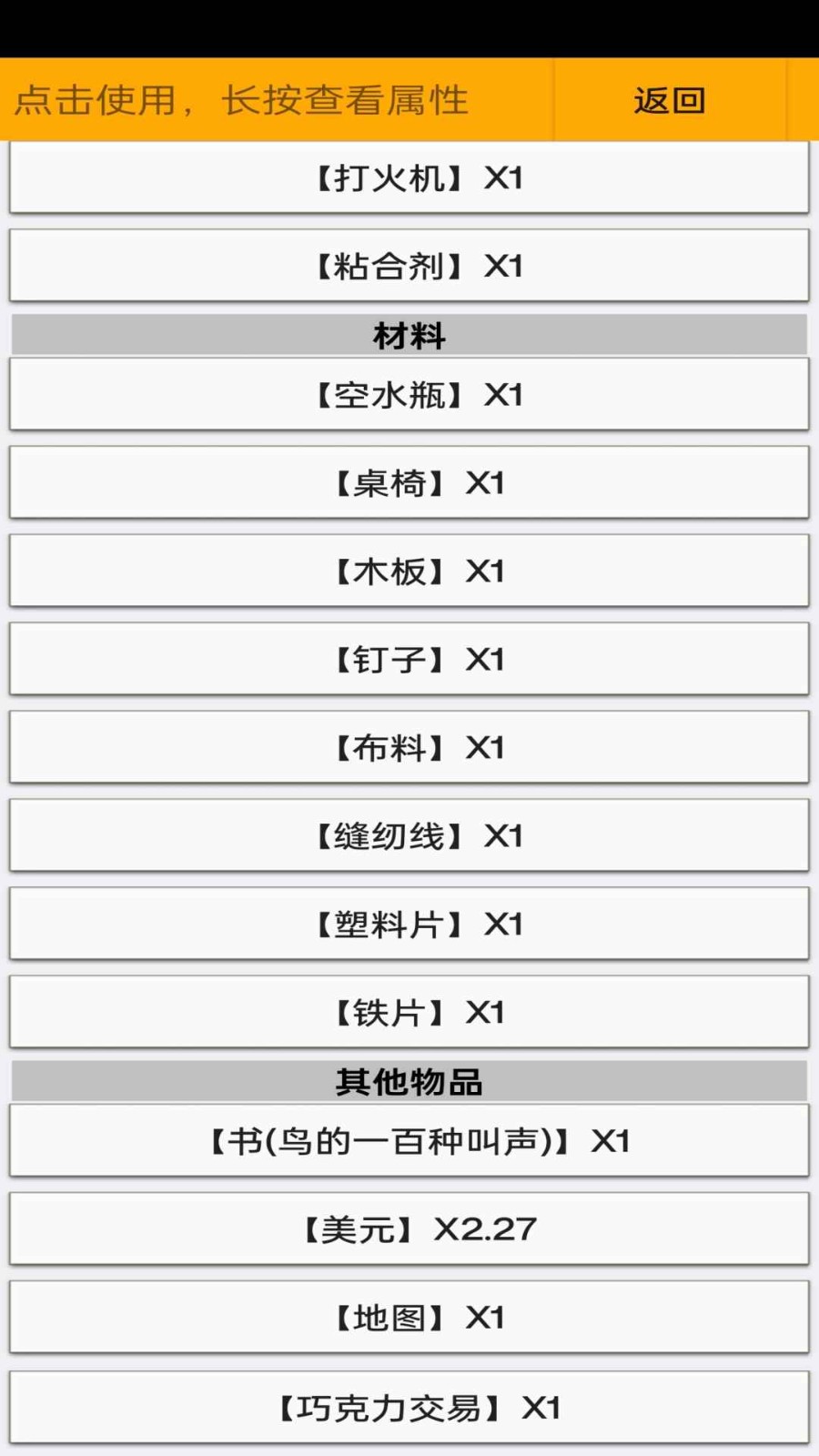Use the 粘合剂 (adhesive) item
The height and width of the screenshot is (1456, 819).
409,266
